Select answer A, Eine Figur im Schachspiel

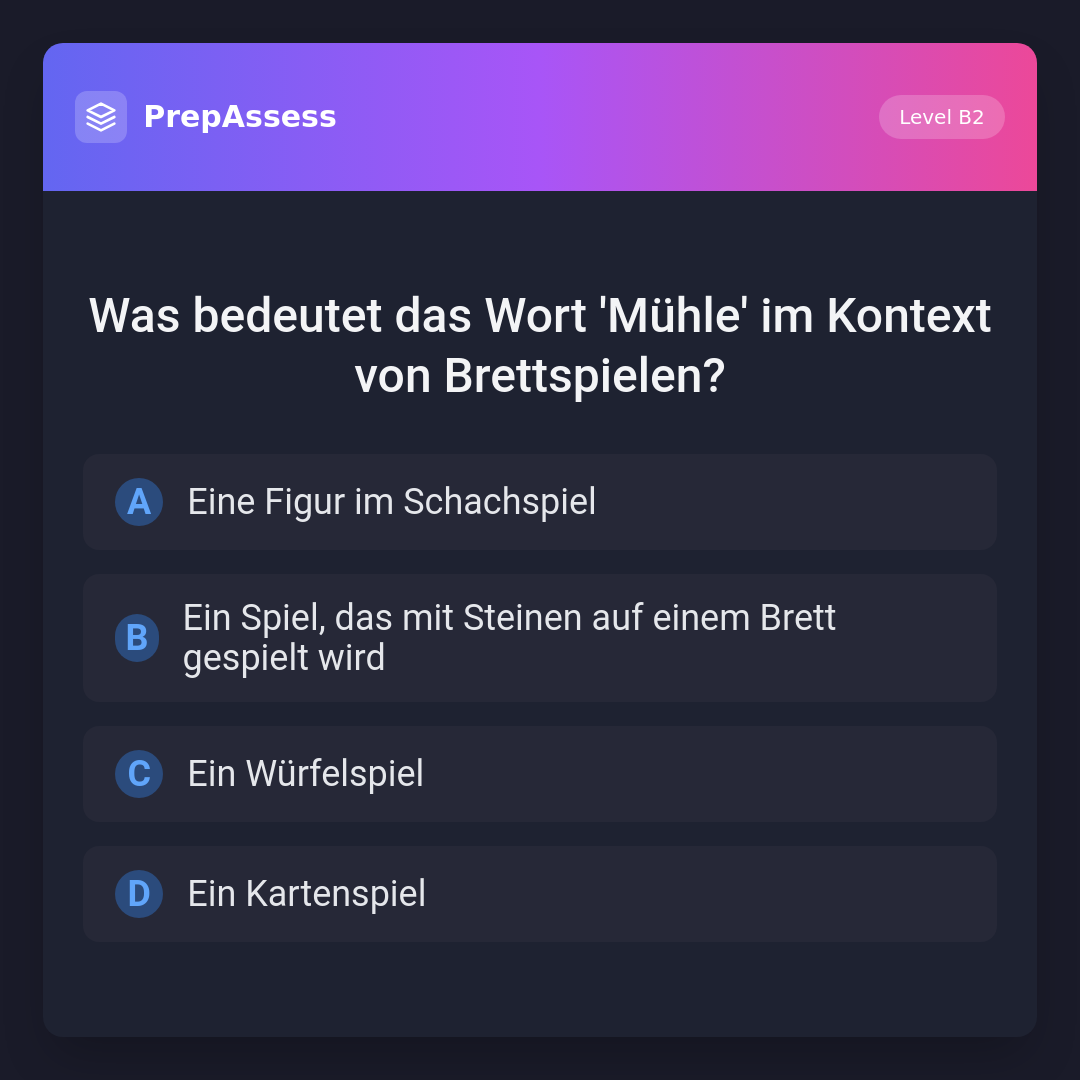[x=540, y=502]
